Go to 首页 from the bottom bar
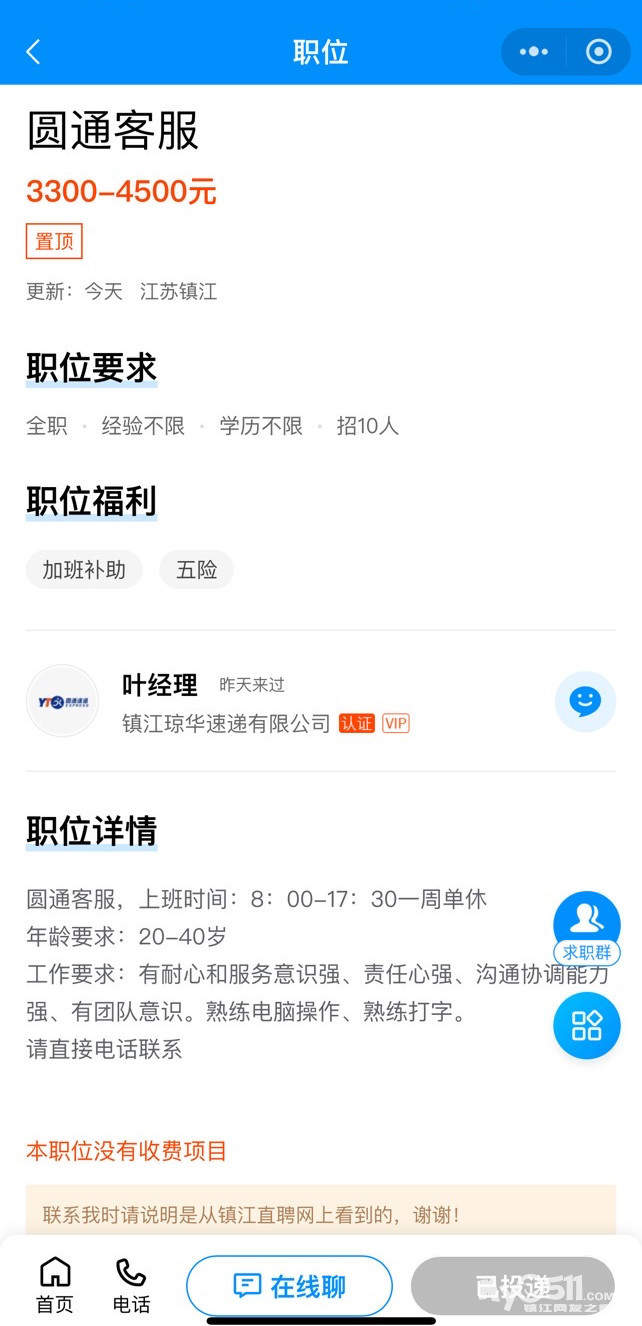Screen dimensions: 642x1326 (x=55, y=1285)
